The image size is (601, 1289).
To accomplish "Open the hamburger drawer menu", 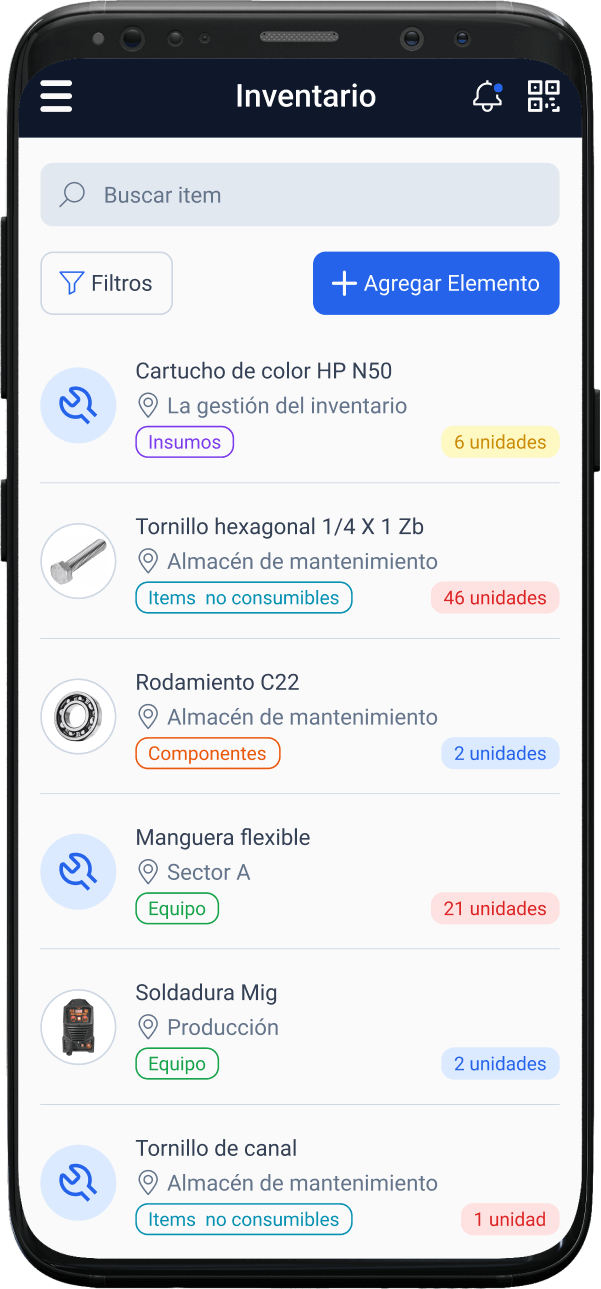I will point(56,96).
